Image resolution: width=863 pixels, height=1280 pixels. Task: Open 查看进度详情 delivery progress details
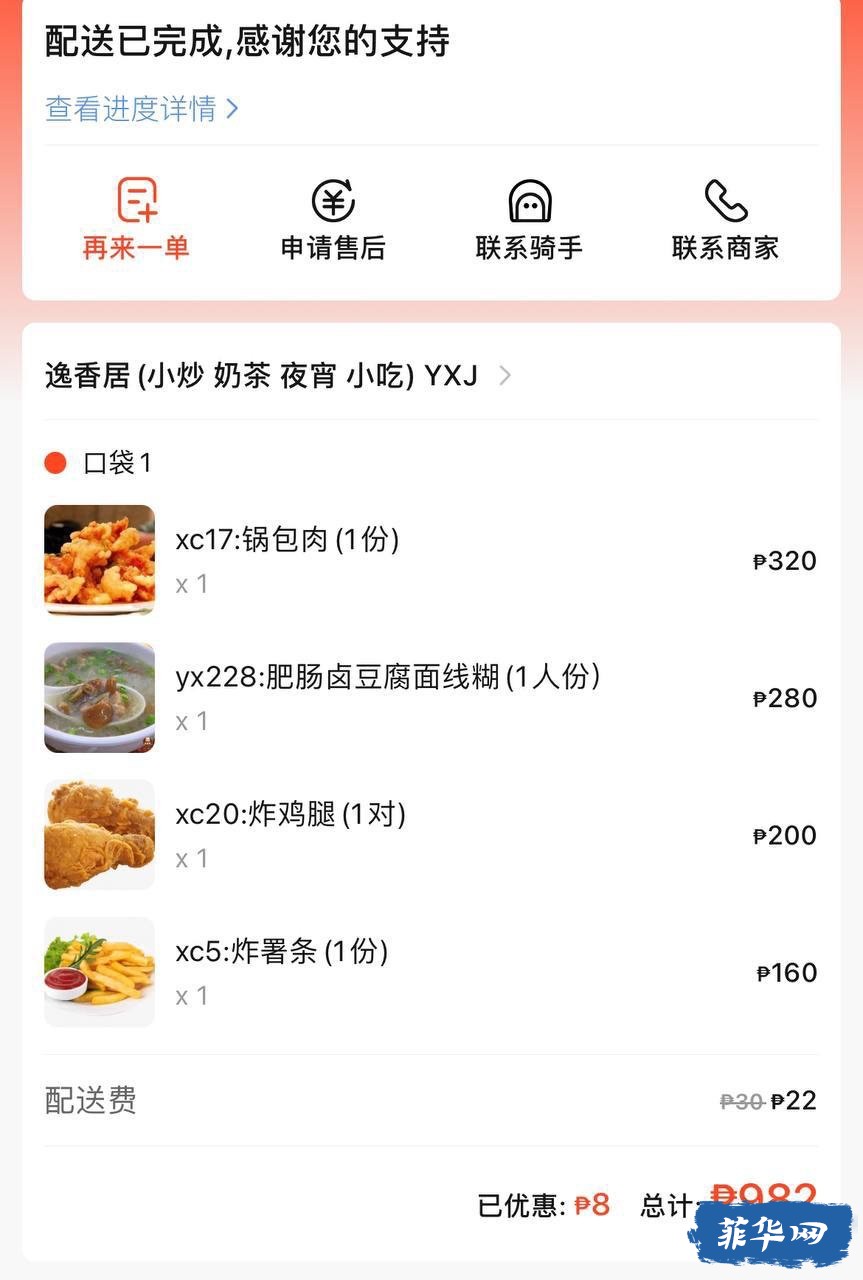[x=141, y=108]
